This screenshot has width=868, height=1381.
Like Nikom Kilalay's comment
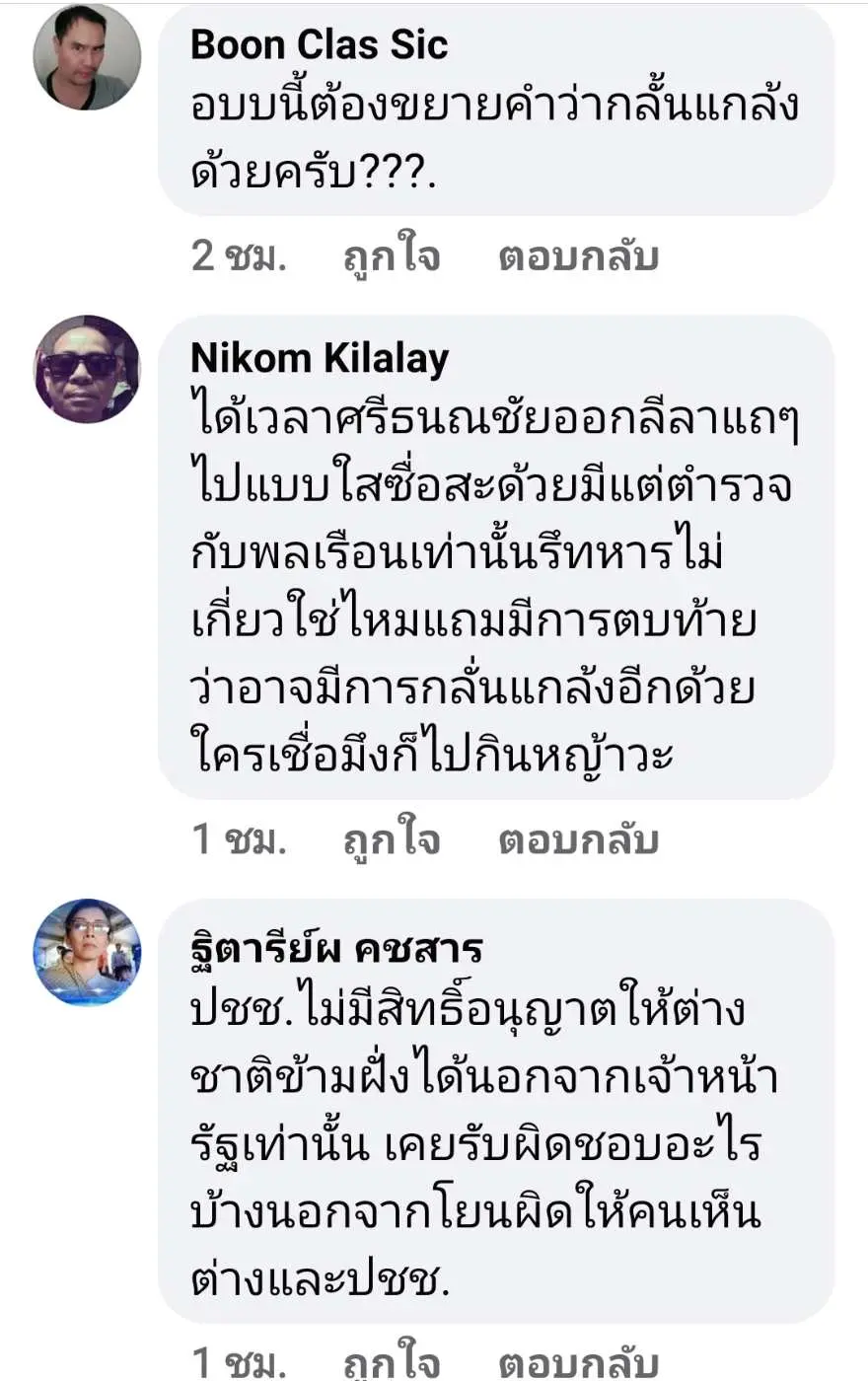click(391, 839)
